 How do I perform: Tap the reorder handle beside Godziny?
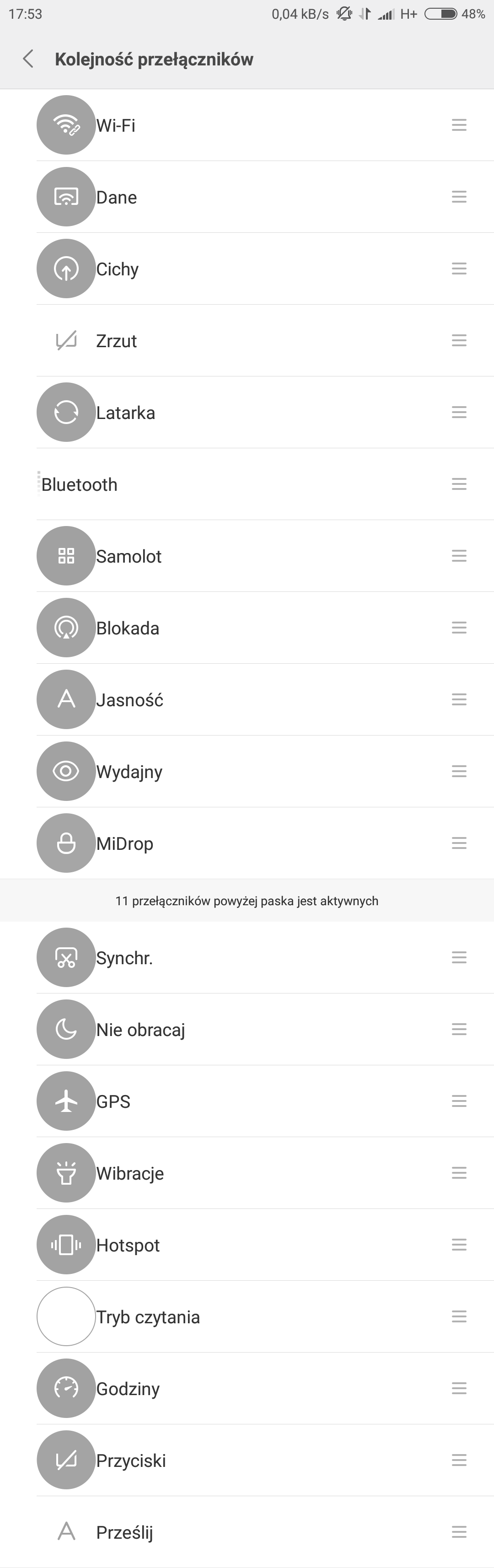coord(459,1388)
